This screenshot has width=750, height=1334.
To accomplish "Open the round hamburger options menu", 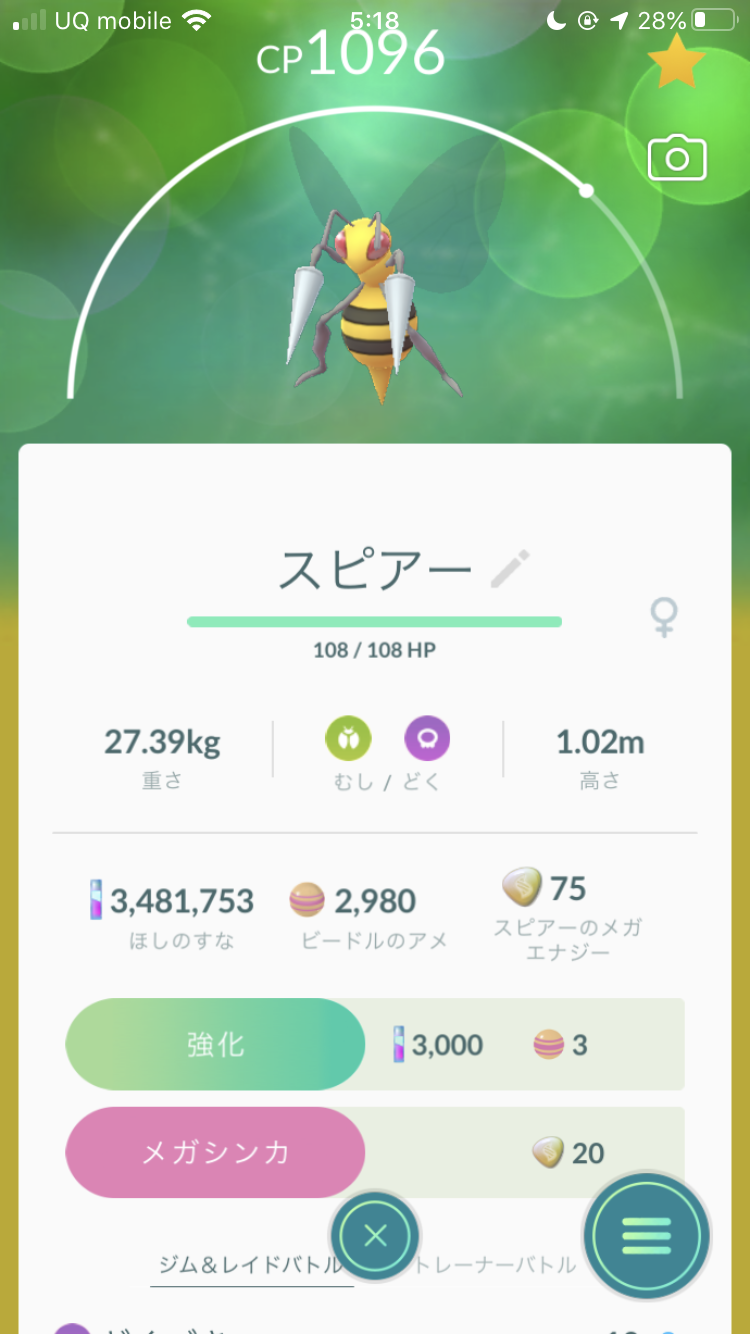I will point(647,1236).
